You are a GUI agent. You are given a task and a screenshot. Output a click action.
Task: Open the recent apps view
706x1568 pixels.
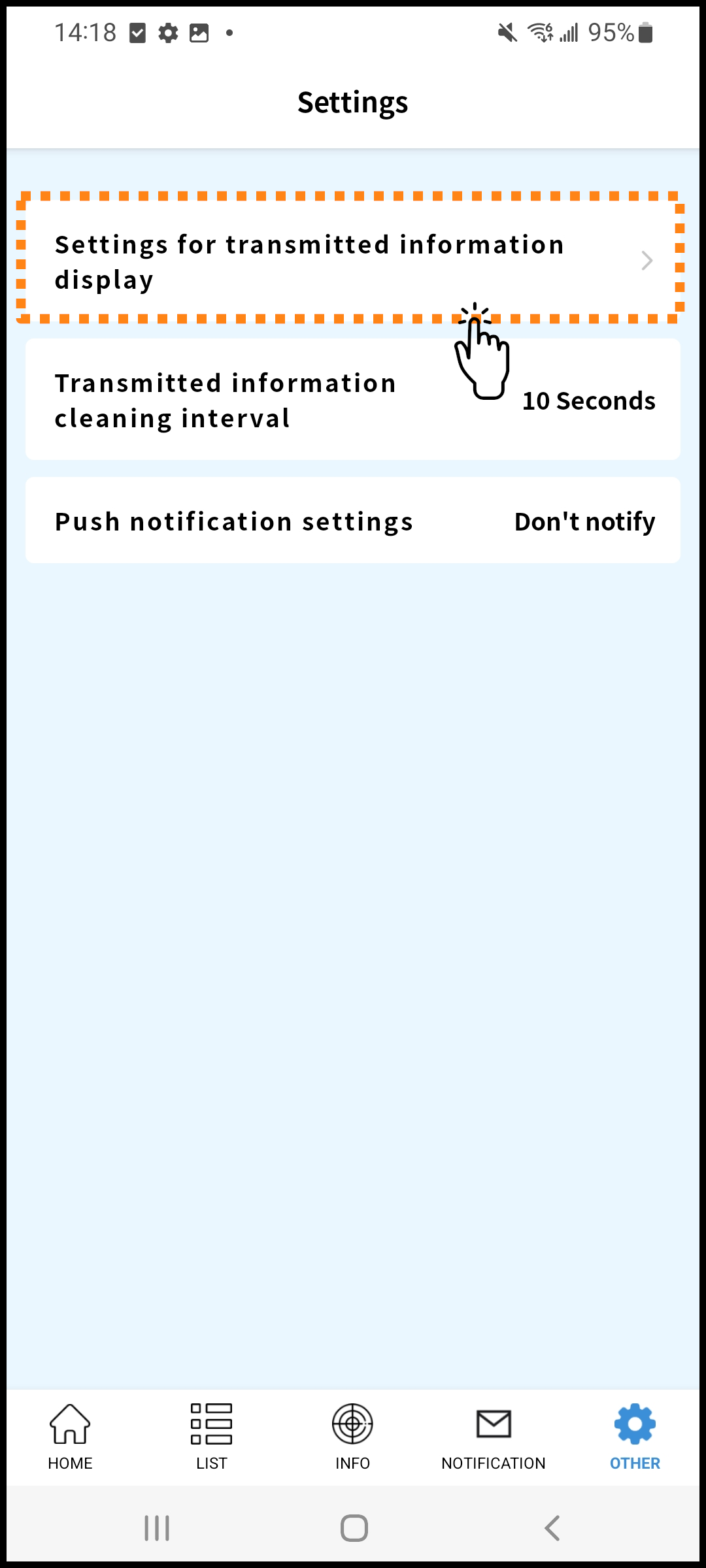pyautogui.click(x=157, y=1528)
